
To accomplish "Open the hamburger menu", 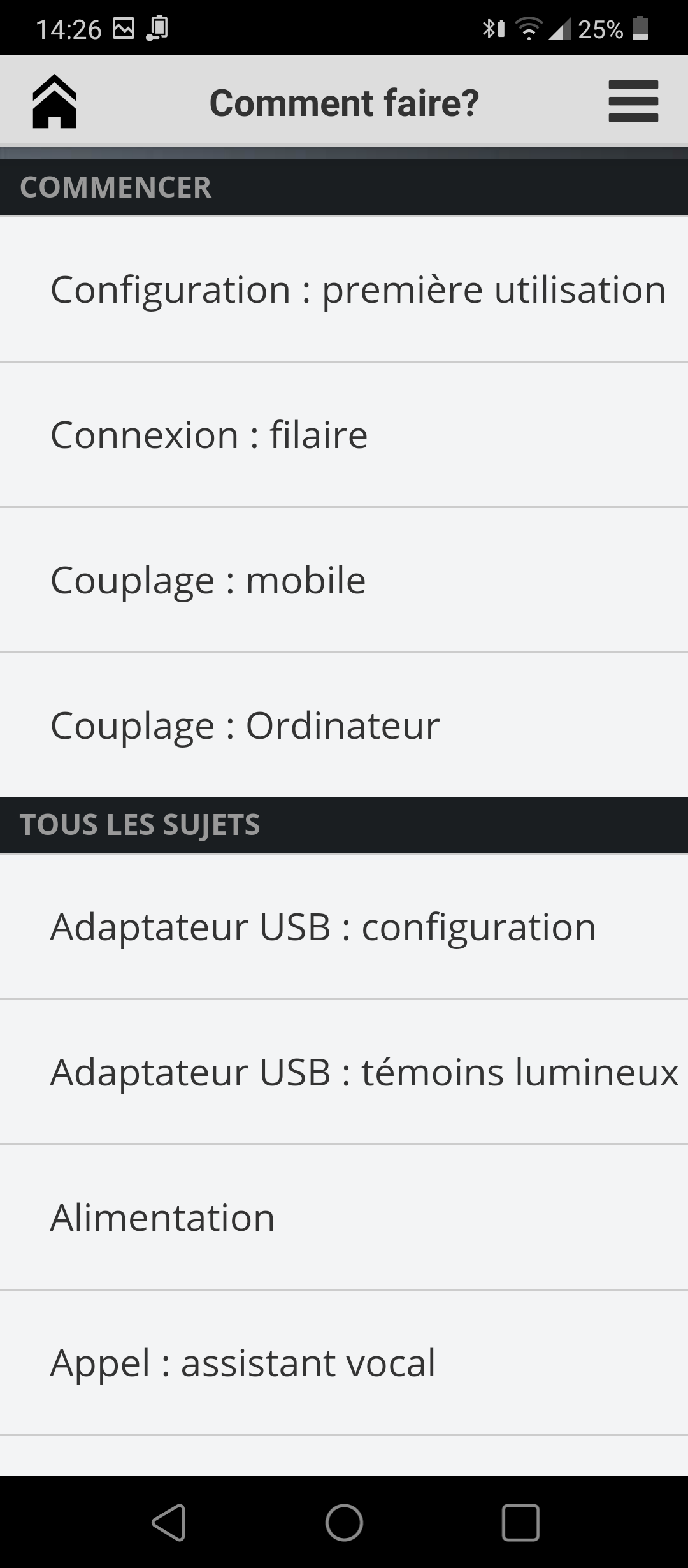I will (x=633, y=101).
